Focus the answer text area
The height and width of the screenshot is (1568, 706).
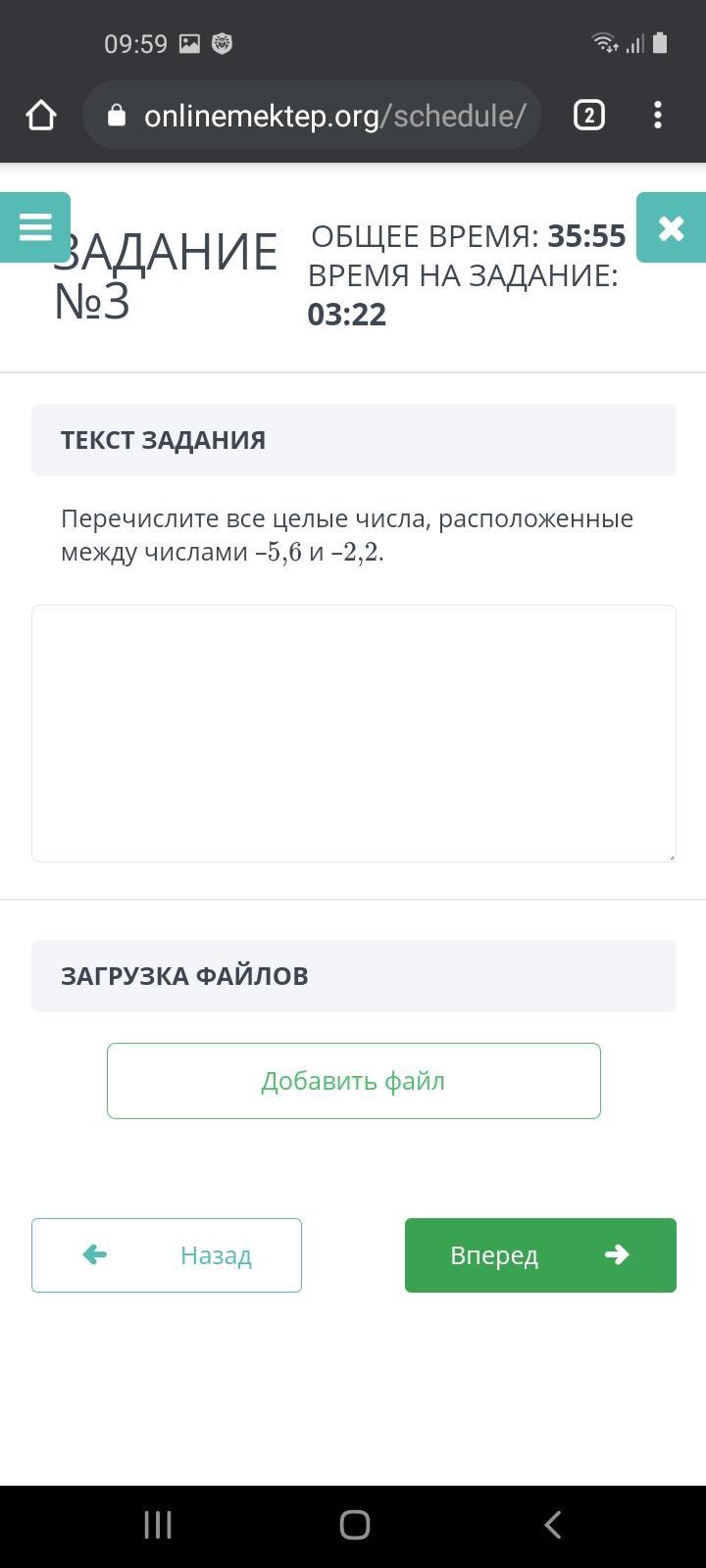pos(353,733)
